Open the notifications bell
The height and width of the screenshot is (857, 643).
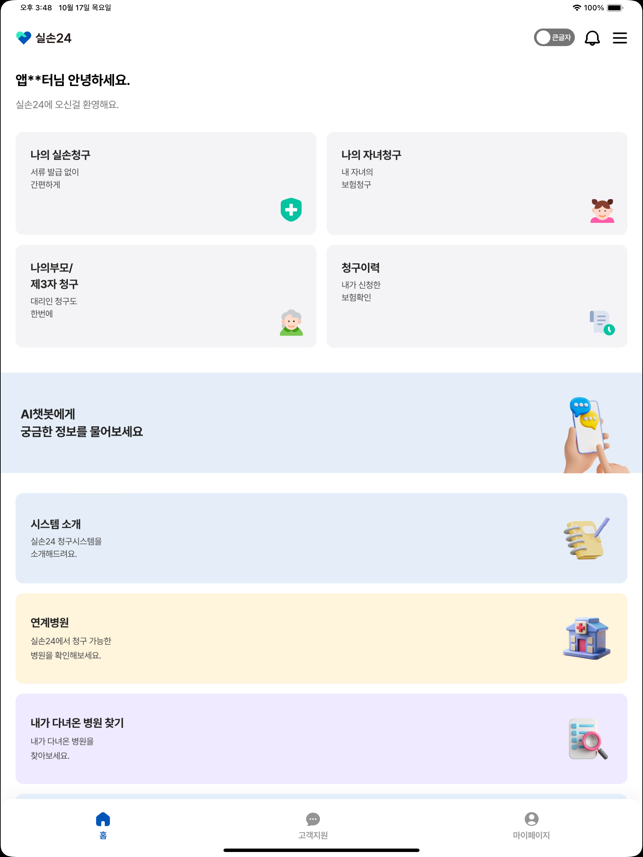592,38
